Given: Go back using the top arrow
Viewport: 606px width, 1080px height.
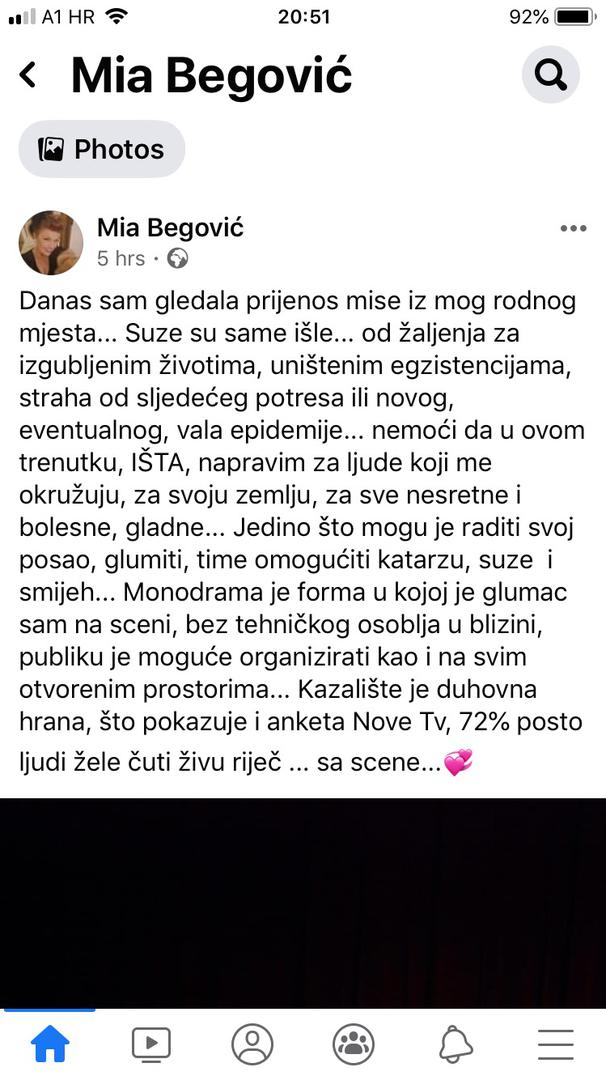Looking at the screenshot, I should pyautogui.click(x=29, y=75).
